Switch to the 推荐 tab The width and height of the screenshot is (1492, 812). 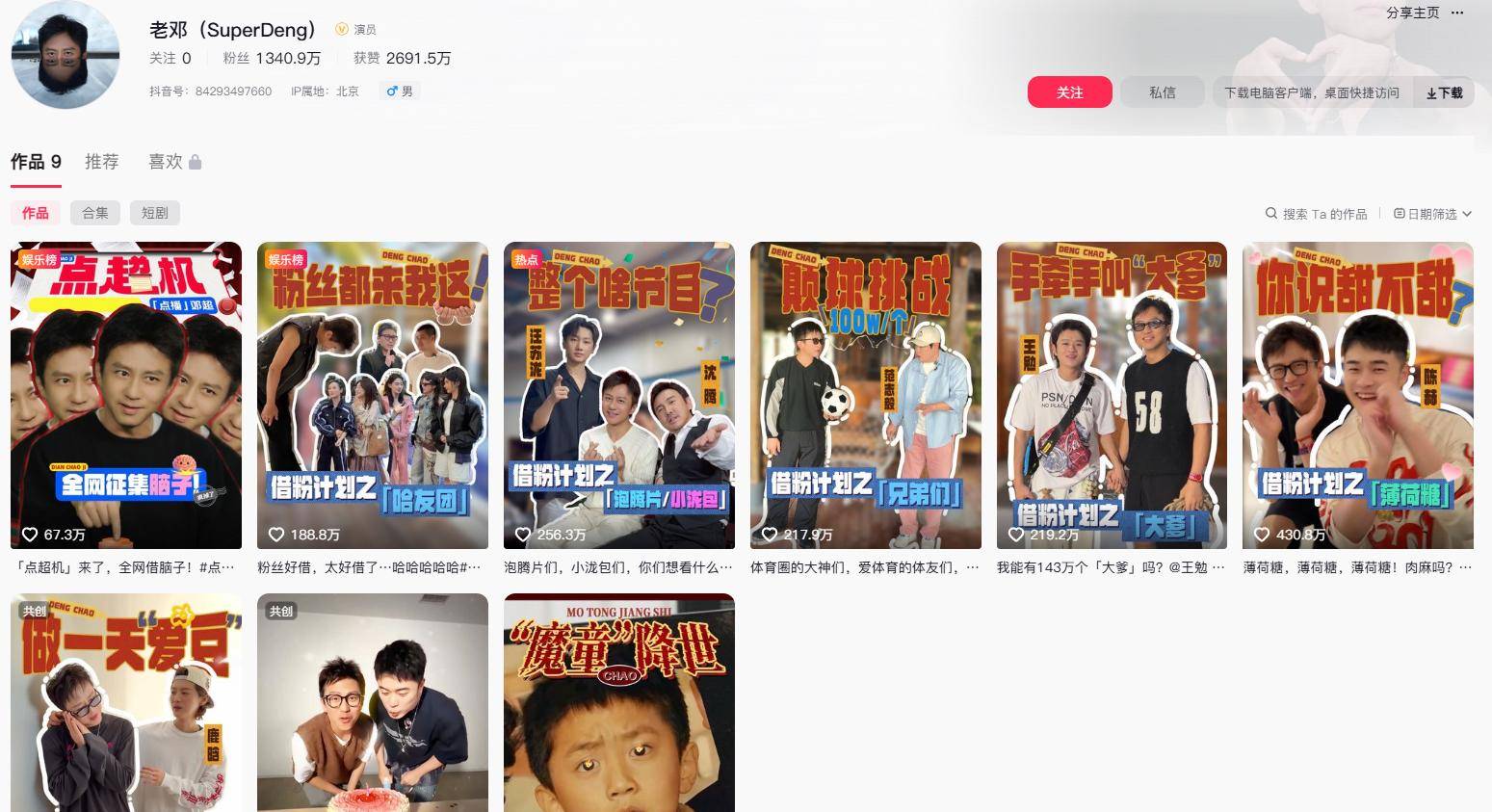click(x=102, y=162)
